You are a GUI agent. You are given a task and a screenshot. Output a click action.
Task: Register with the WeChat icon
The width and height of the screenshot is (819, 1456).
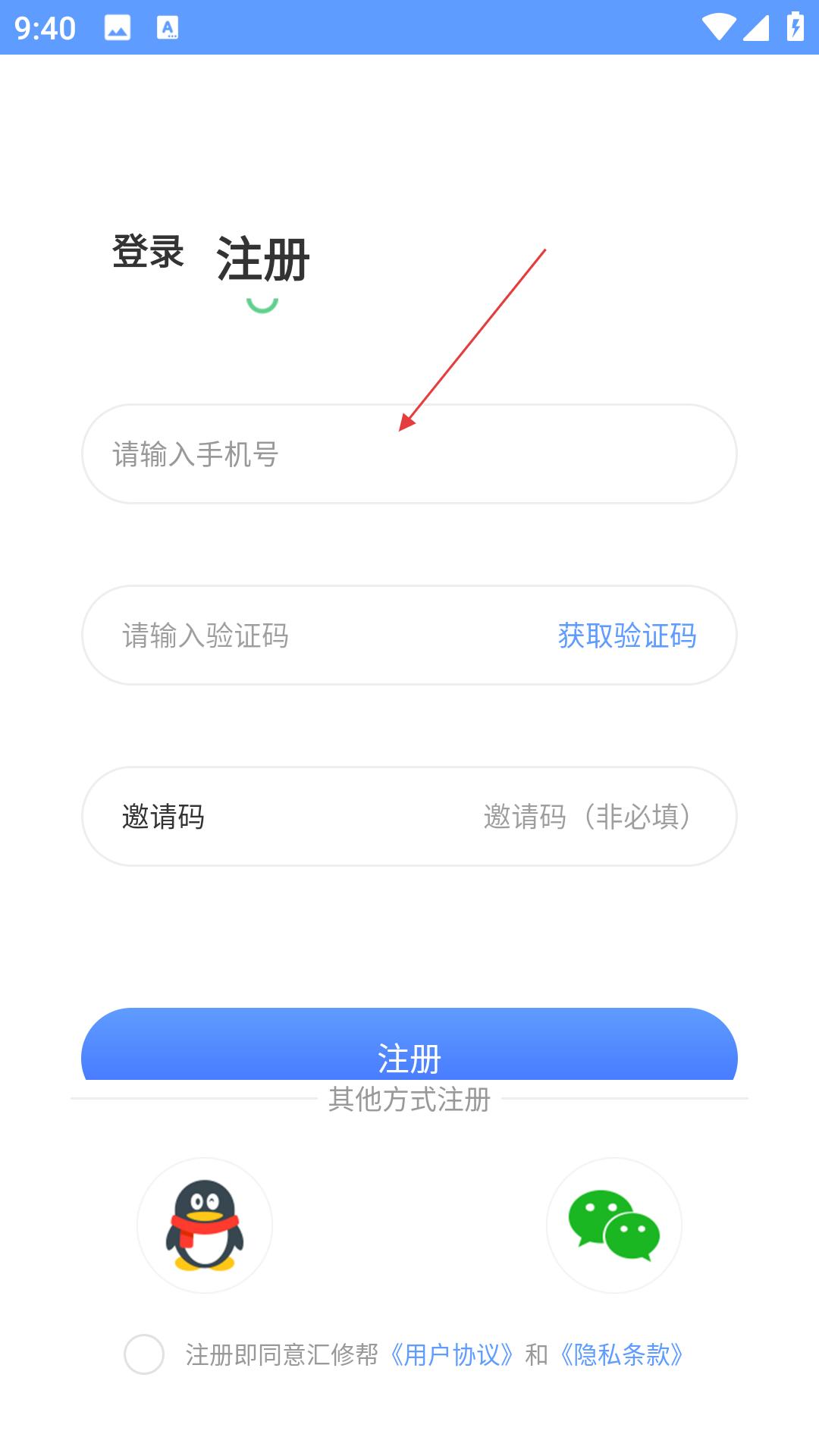[613, 1225]
